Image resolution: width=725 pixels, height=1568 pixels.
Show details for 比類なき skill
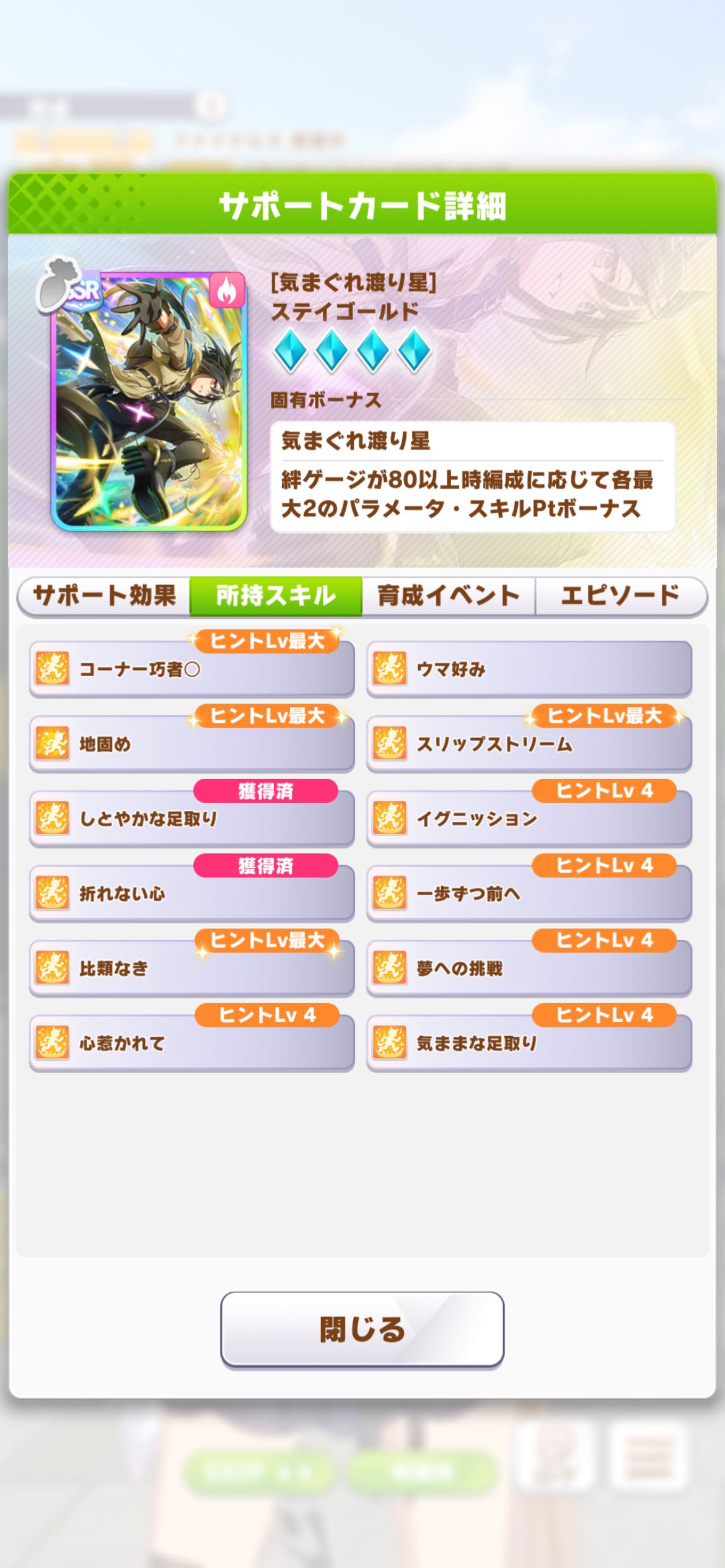click(191, 969)
